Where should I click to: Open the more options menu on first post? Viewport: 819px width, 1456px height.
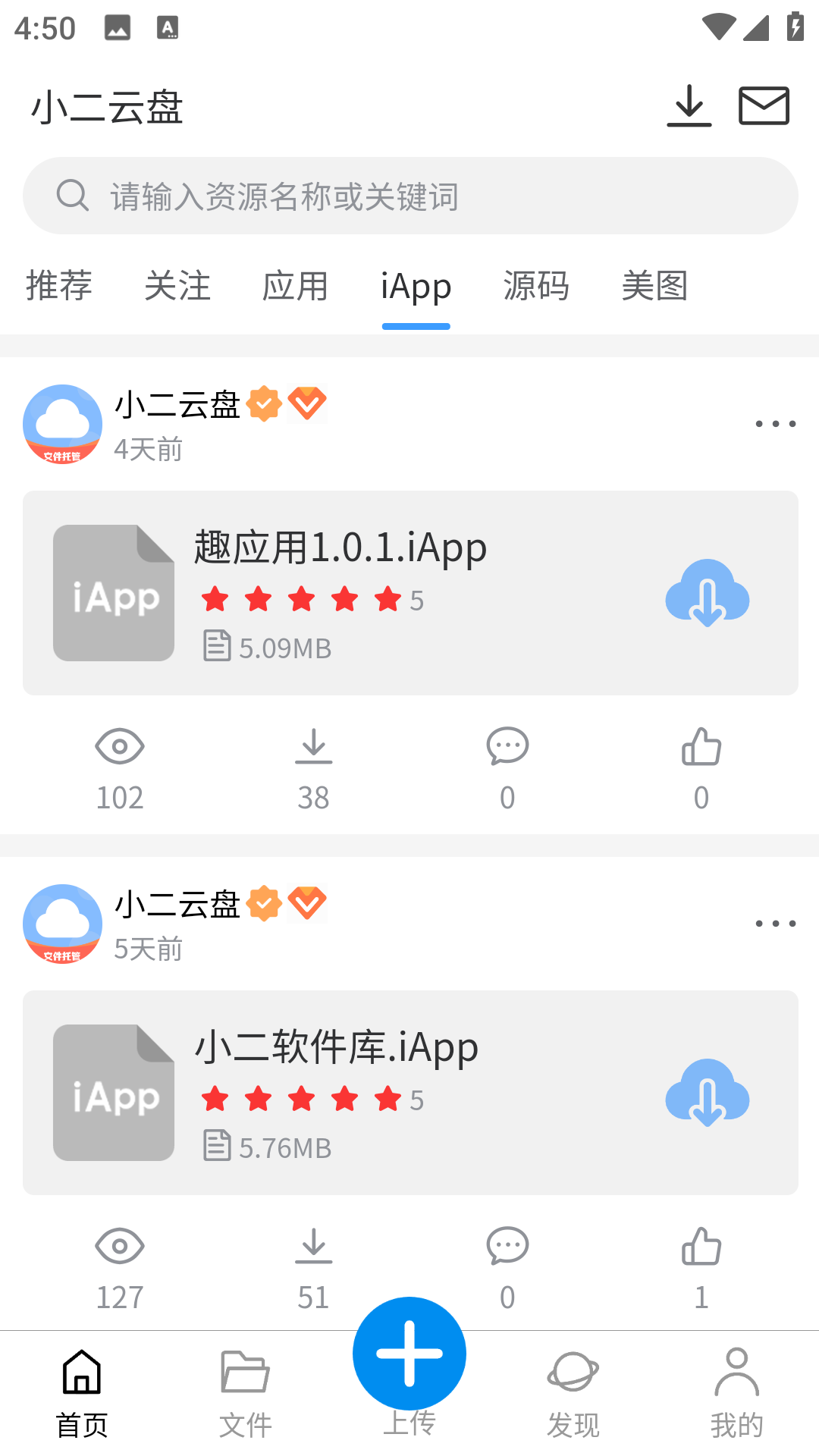775,423
